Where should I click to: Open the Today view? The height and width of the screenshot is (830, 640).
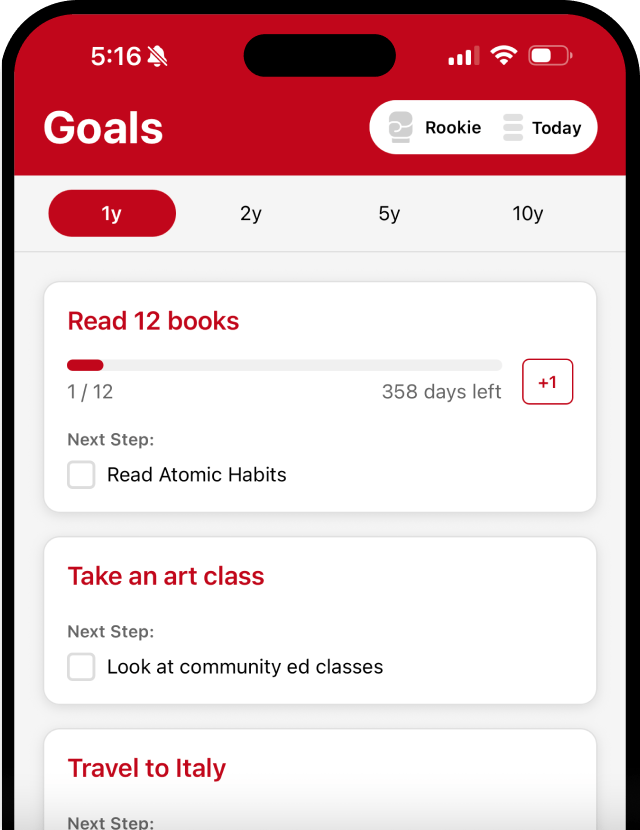click(x=542, y=128)
